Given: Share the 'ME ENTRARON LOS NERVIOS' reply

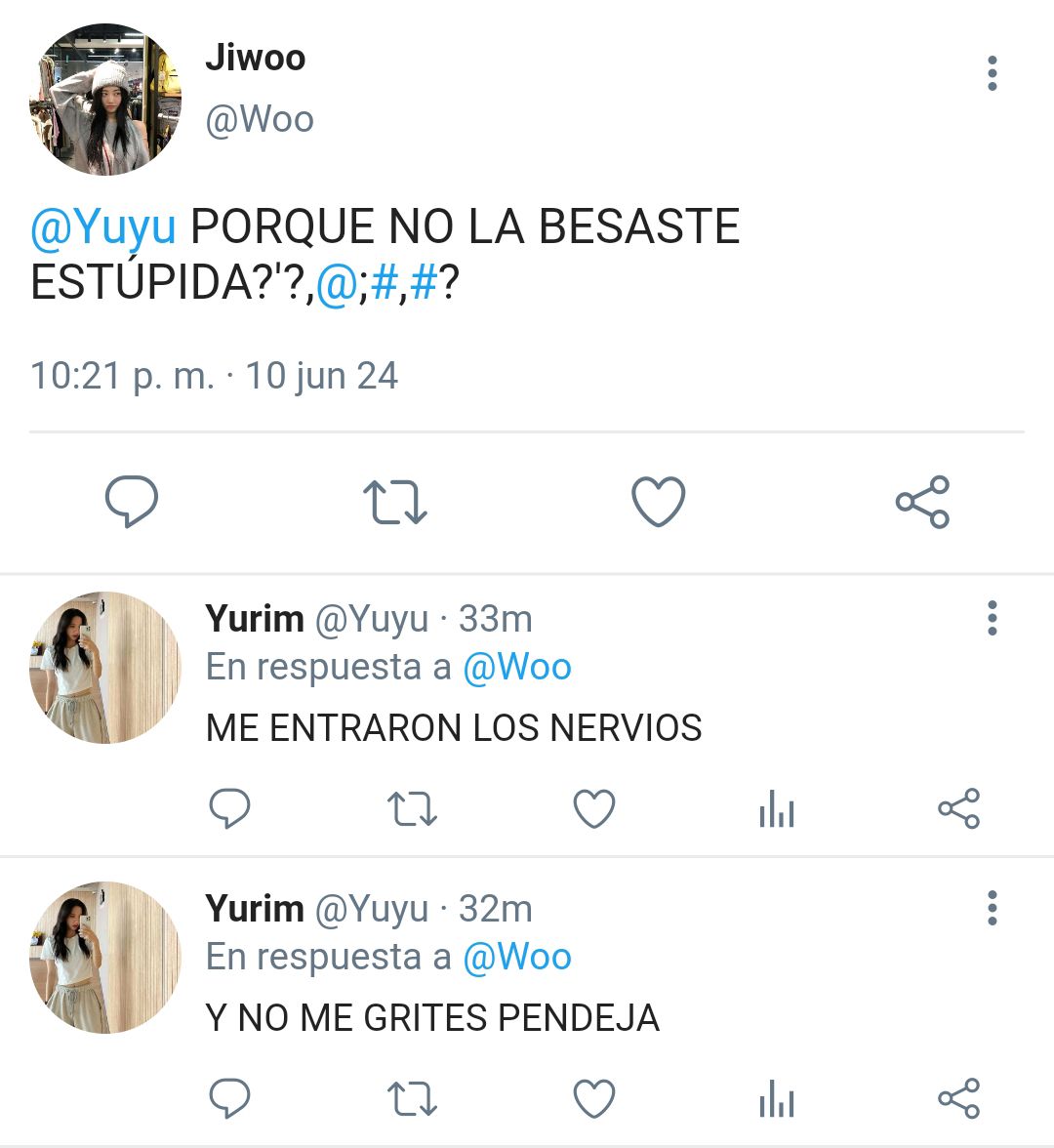Looking at the screenshot, I should [x=958, y=809].
